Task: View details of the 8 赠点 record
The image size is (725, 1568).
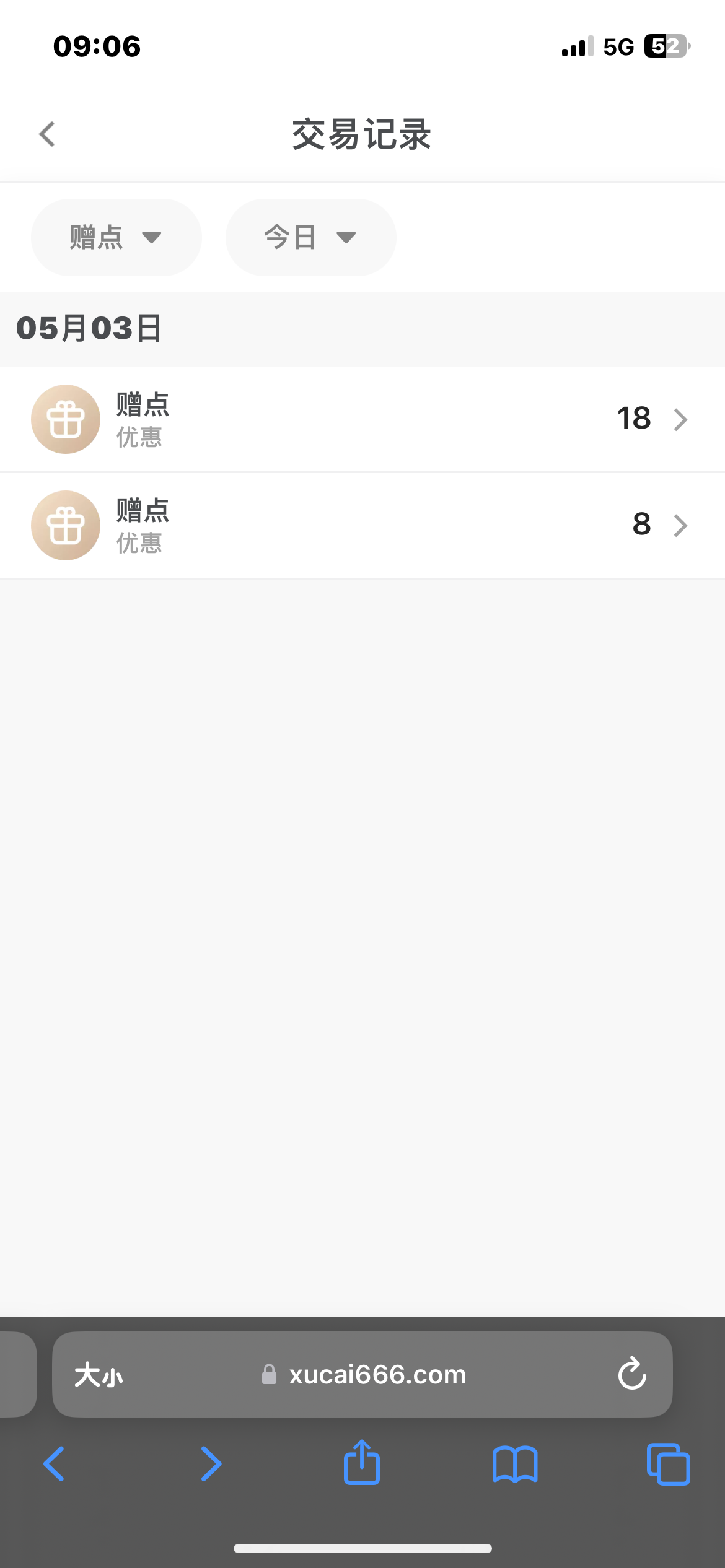Action: pos(362,525)
